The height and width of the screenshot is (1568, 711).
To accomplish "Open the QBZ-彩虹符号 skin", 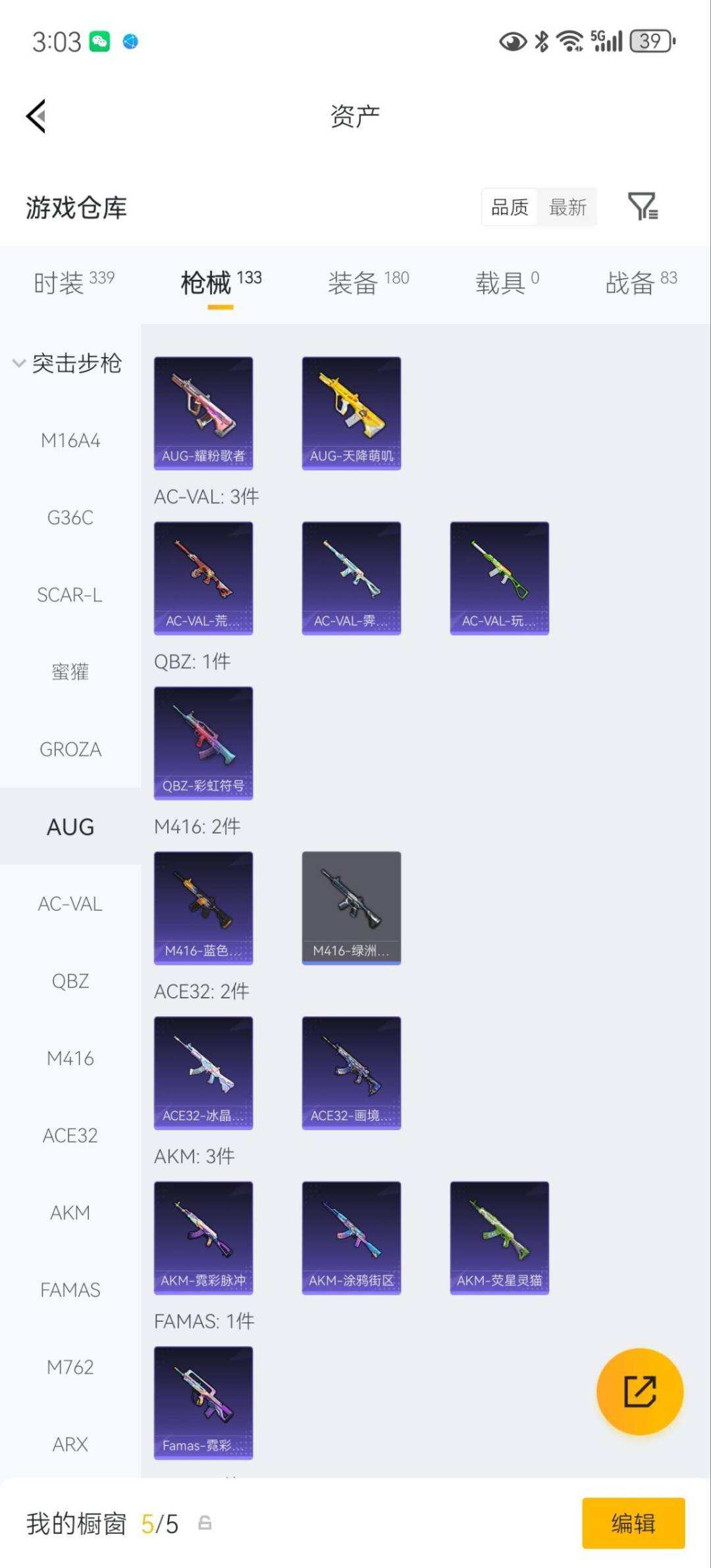I will pos(203,743).
